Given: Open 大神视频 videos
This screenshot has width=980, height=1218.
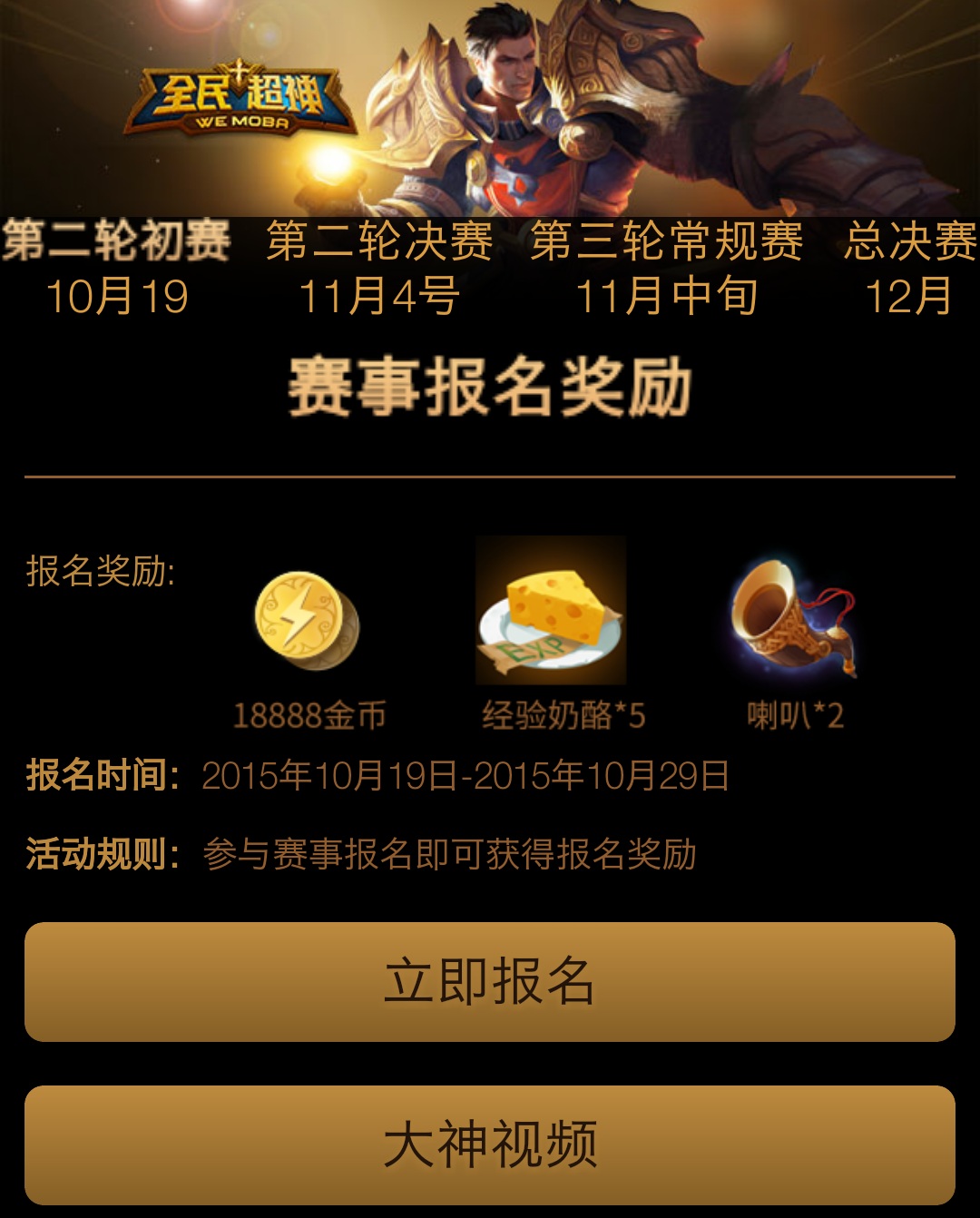Looking at the screenshot, I should pos(490,1144).
